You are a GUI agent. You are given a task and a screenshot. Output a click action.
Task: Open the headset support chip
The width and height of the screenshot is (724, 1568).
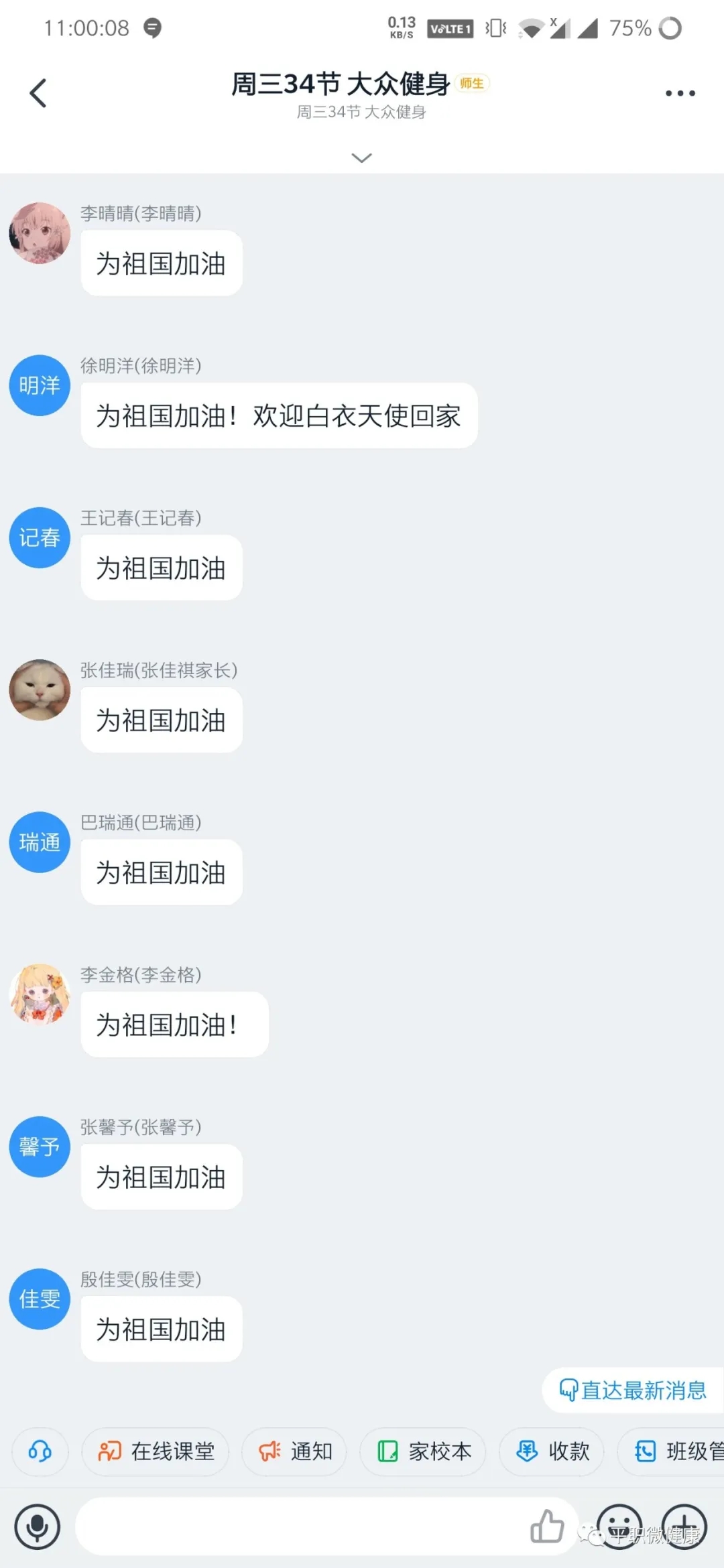(40, 1451)
